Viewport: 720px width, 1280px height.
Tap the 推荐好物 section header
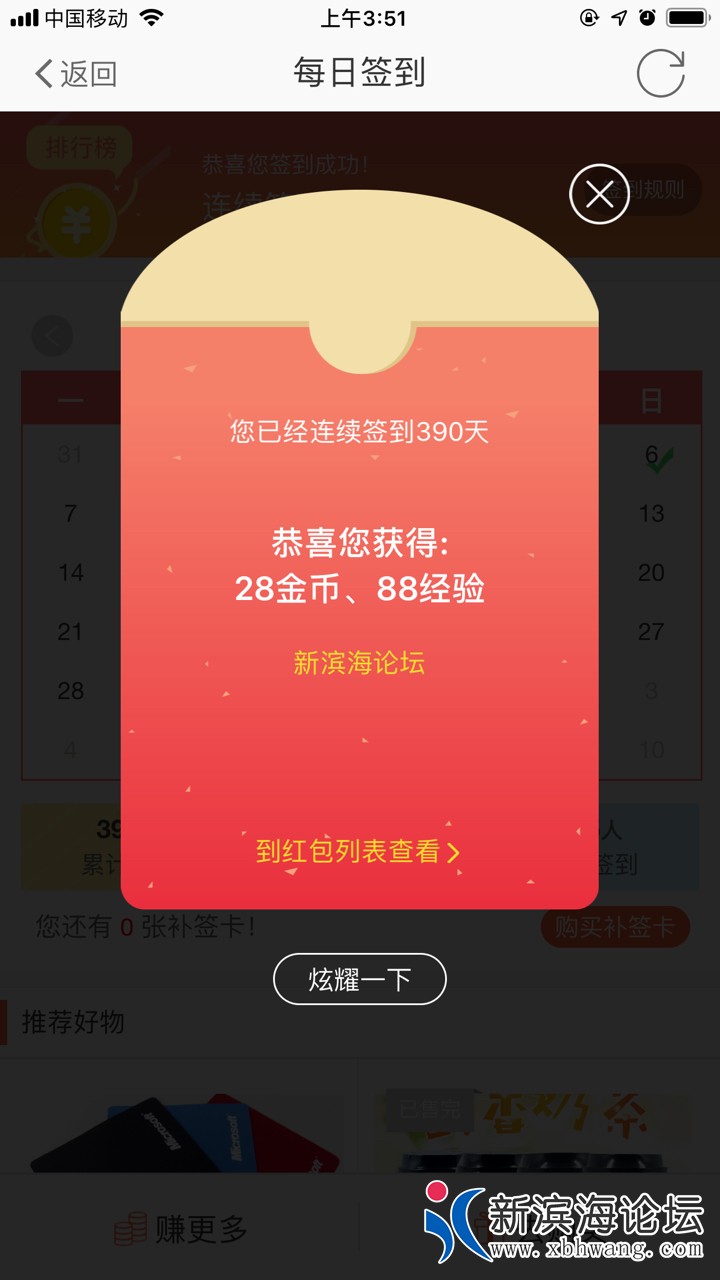(70, 1024)
